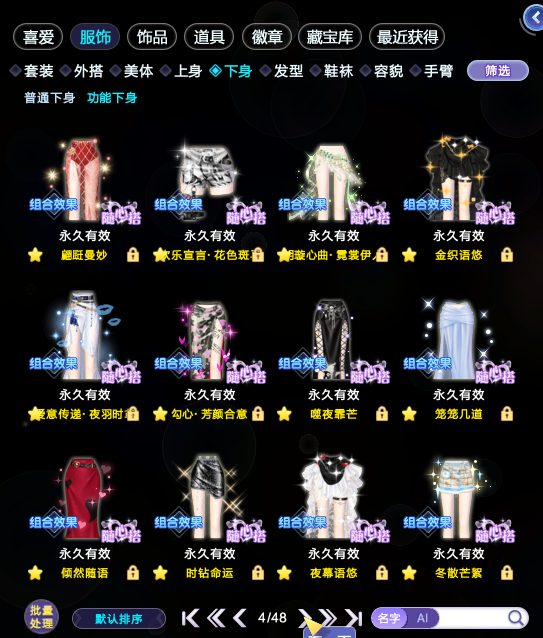Open the 藏宝库 tab
Image resolution: width=543 pixels, height=638 pixels.
329,37
